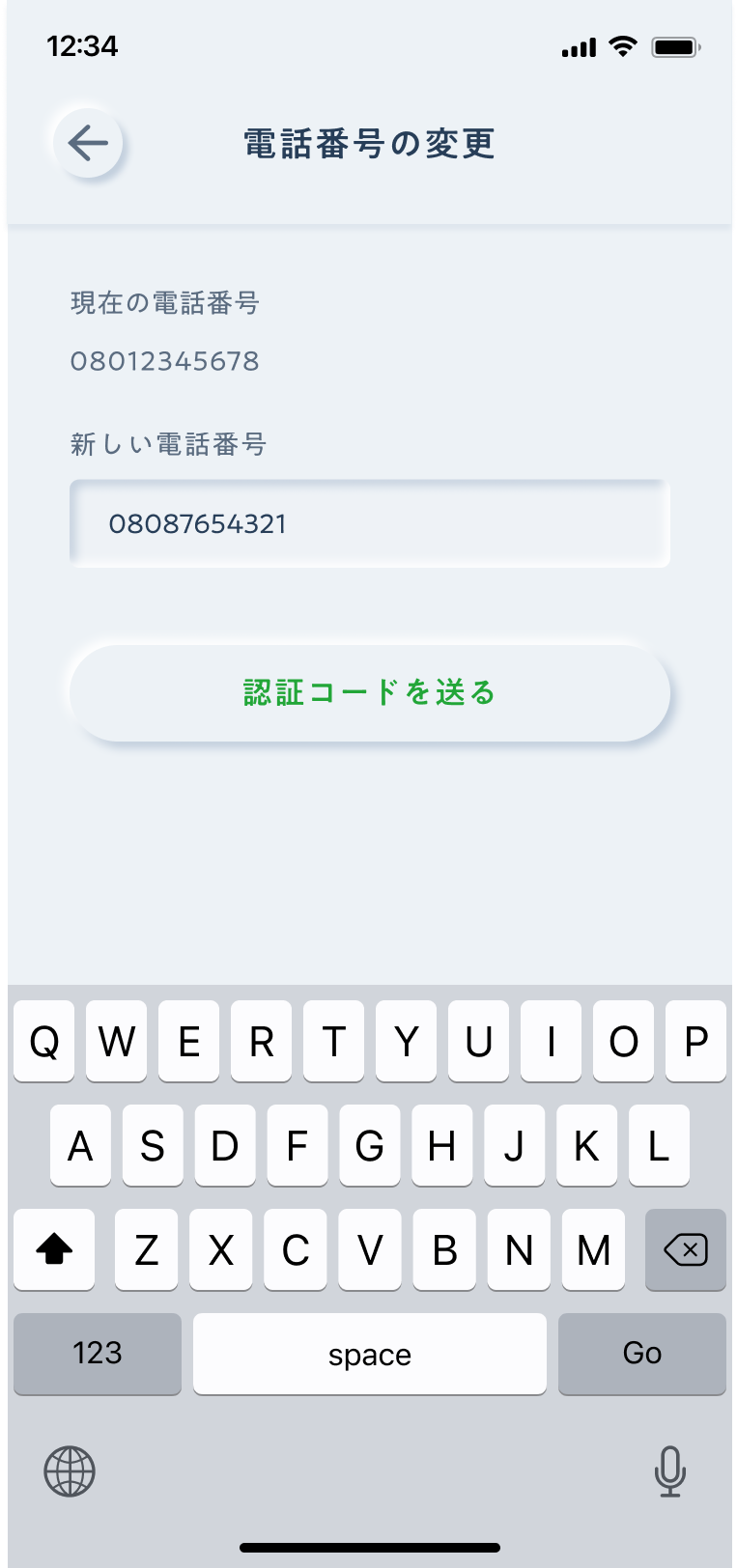
Task: Toggle the shift key
Action: (x=54, y=1249)
